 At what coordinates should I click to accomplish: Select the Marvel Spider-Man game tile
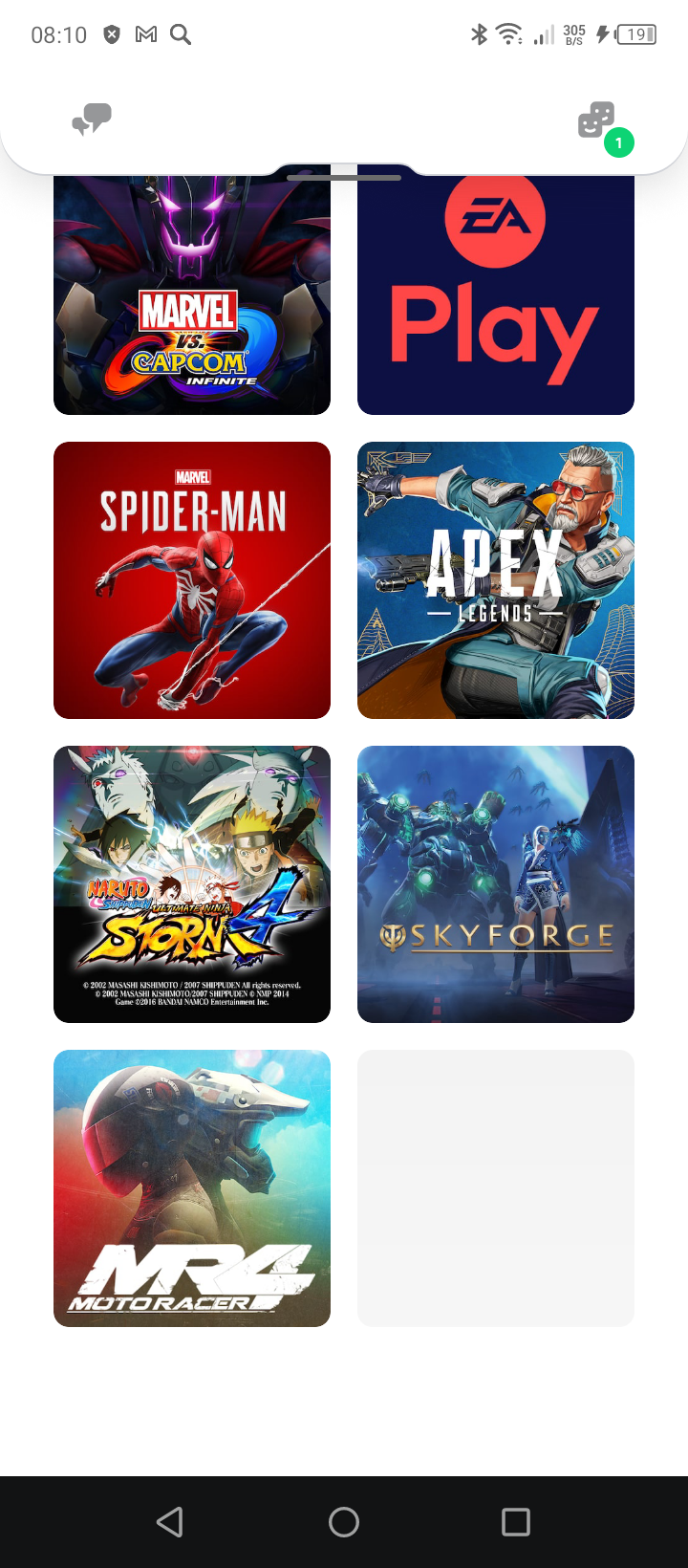pos(192,580)
